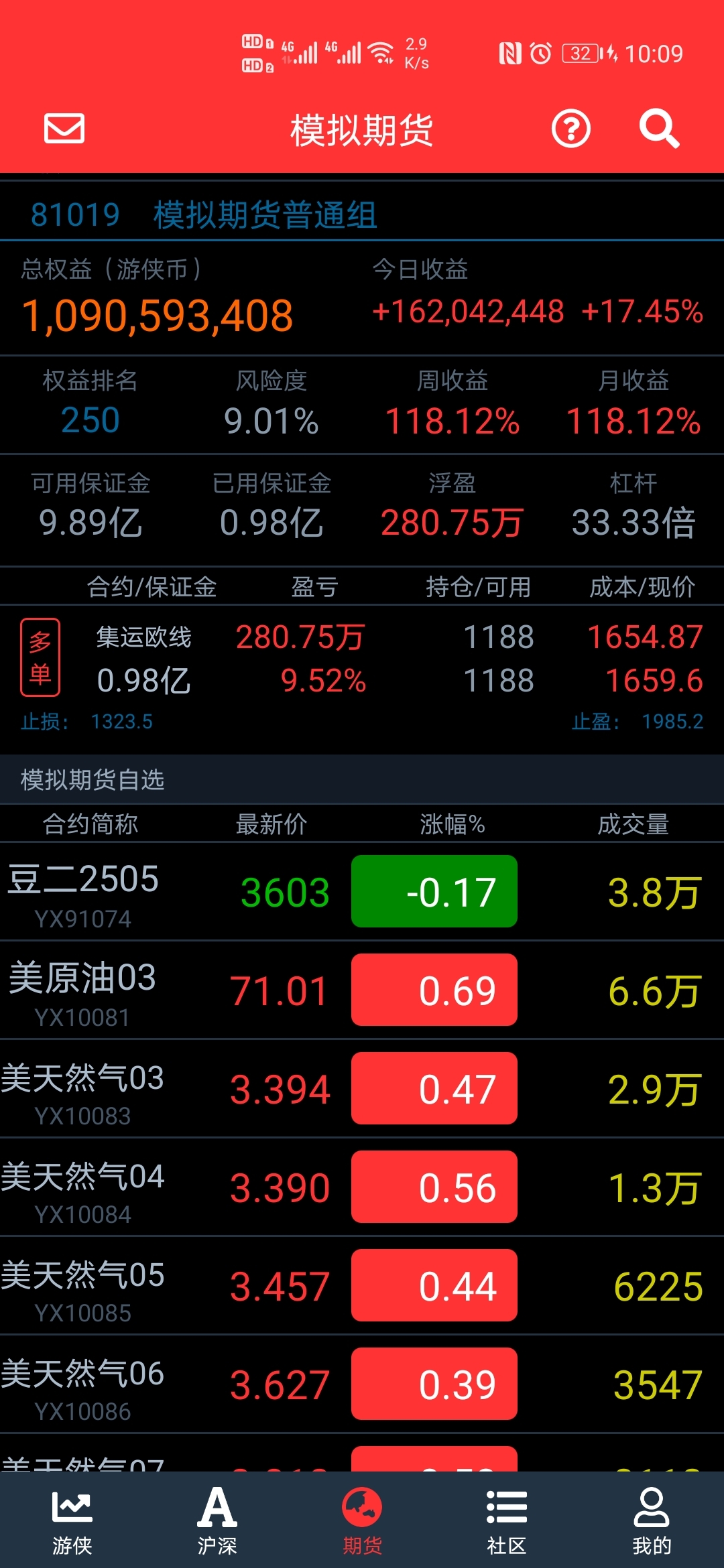Go to the 社区 tab

tap(507, 1521)
